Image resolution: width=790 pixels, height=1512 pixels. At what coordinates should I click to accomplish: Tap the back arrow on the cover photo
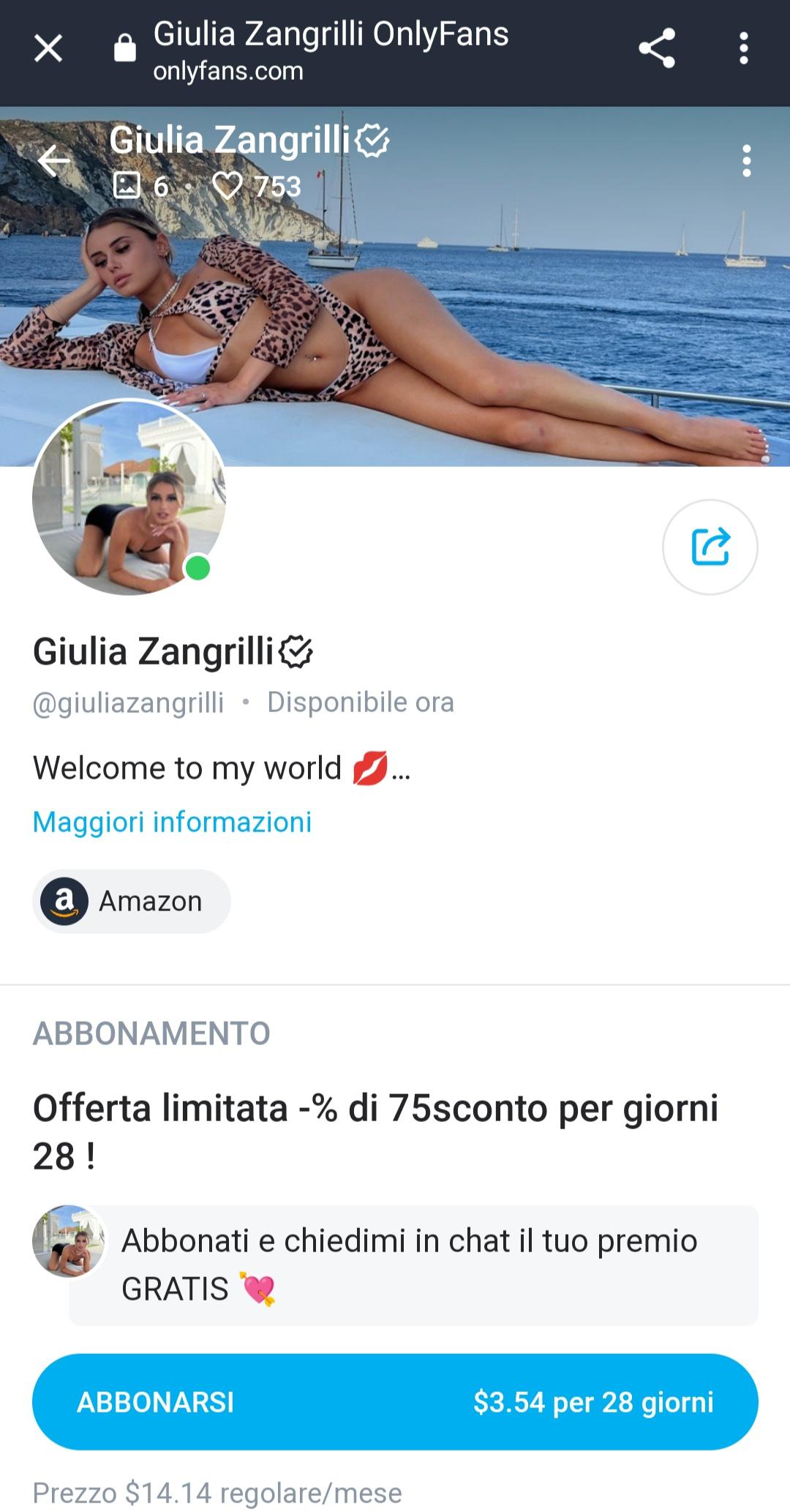[x=53, y=162]
